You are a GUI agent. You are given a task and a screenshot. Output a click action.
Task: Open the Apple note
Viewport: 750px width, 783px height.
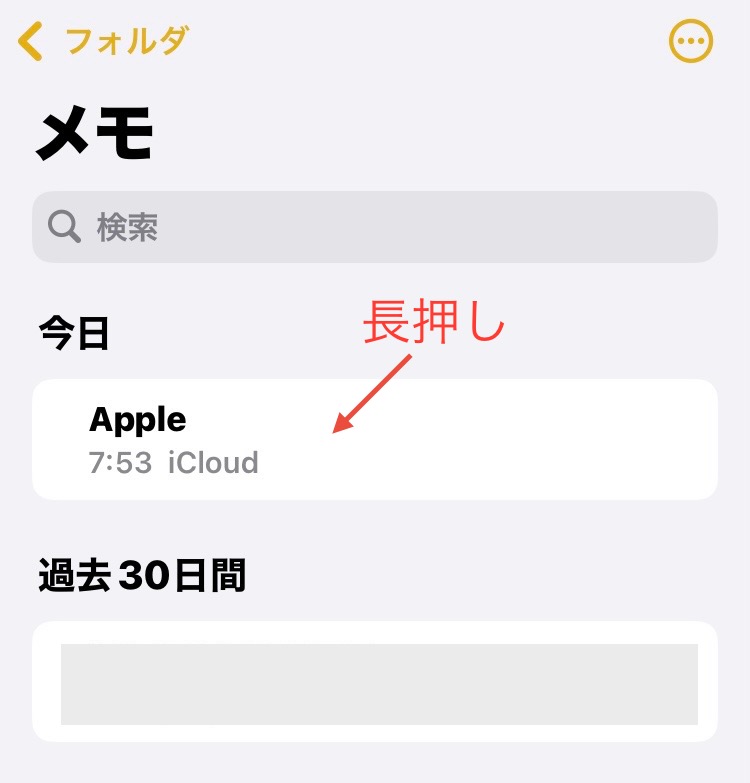tap(375, 439)
